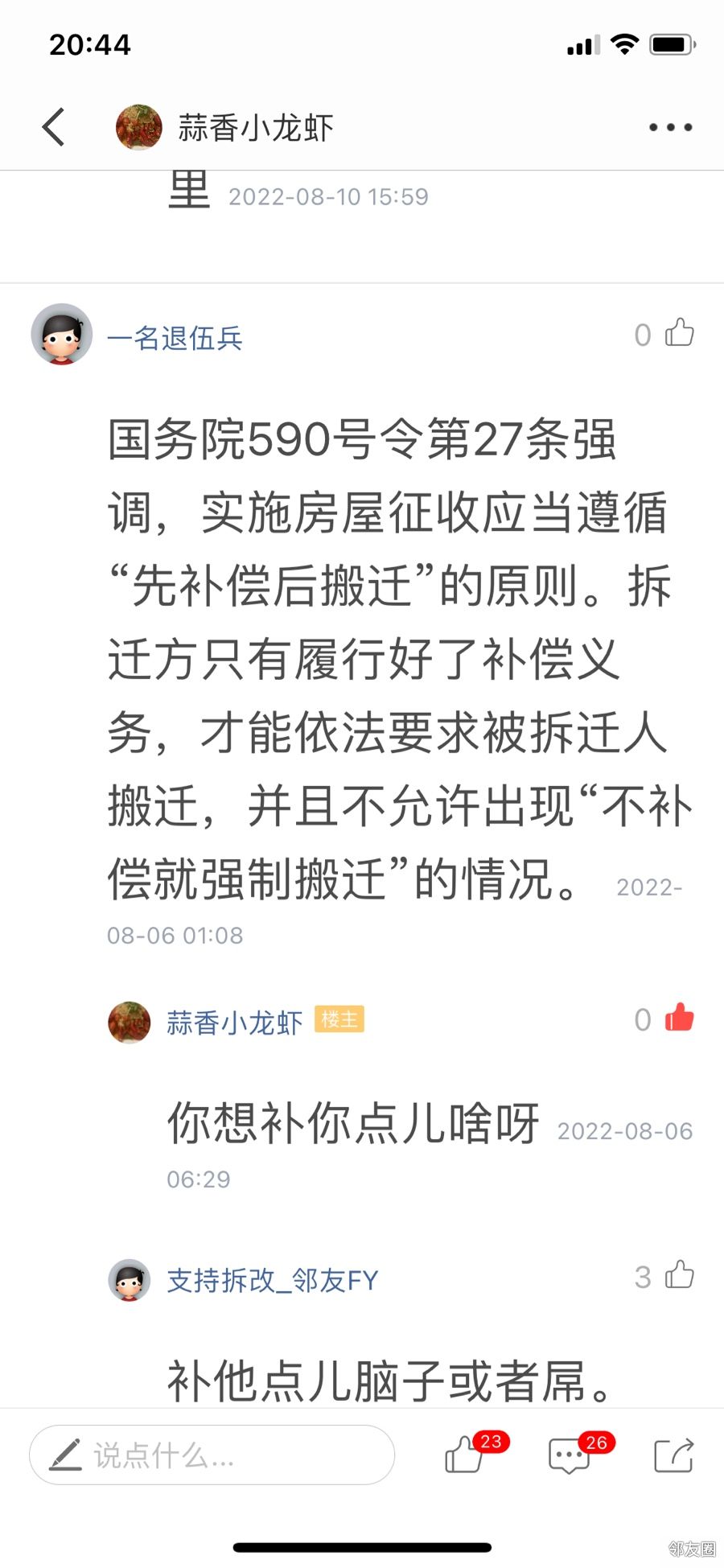Open 一名退伍兵's username link
Viewport: 724px width, 1568px height.
[x=175, y=338]
